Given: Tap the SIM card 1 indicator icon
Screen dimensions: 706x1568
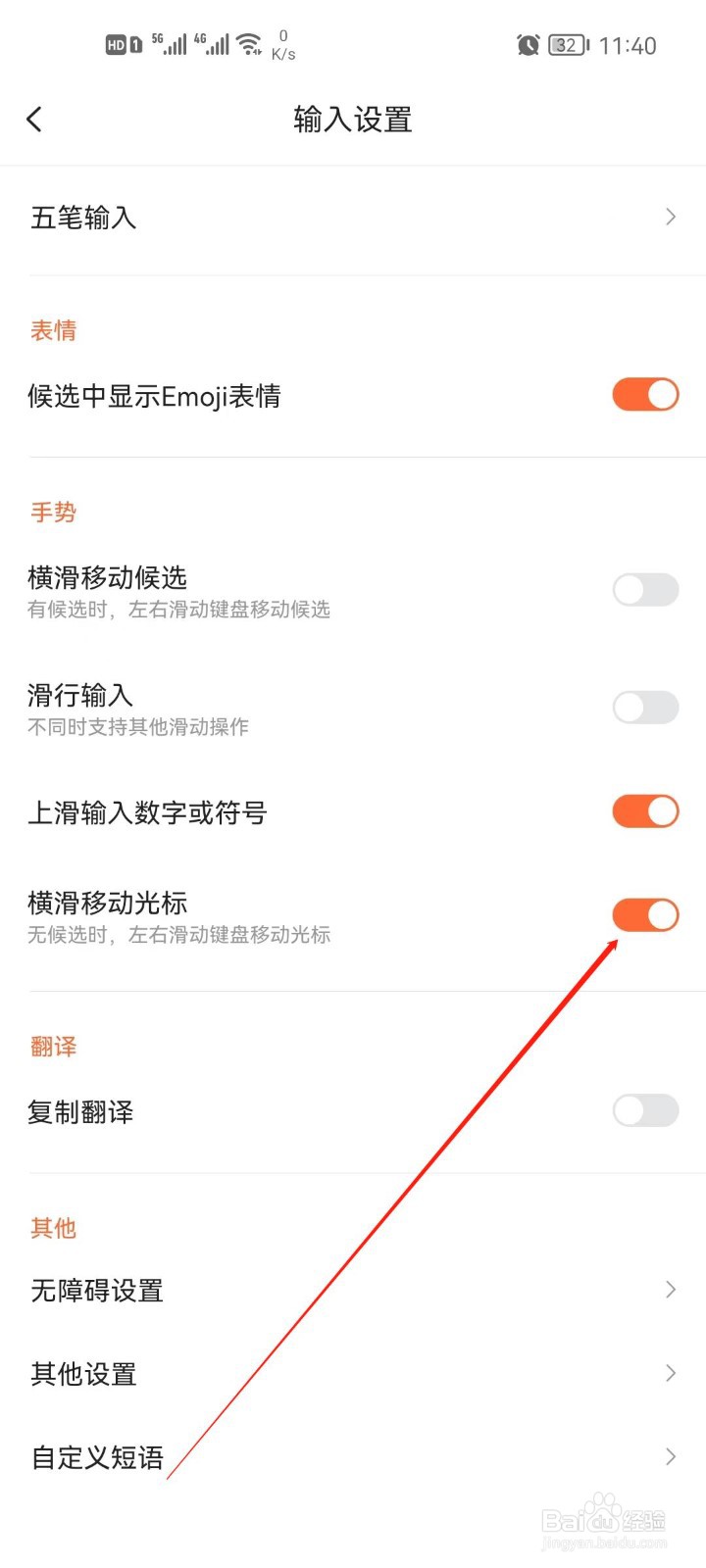Looking at the screenshot, I should 134,43.
